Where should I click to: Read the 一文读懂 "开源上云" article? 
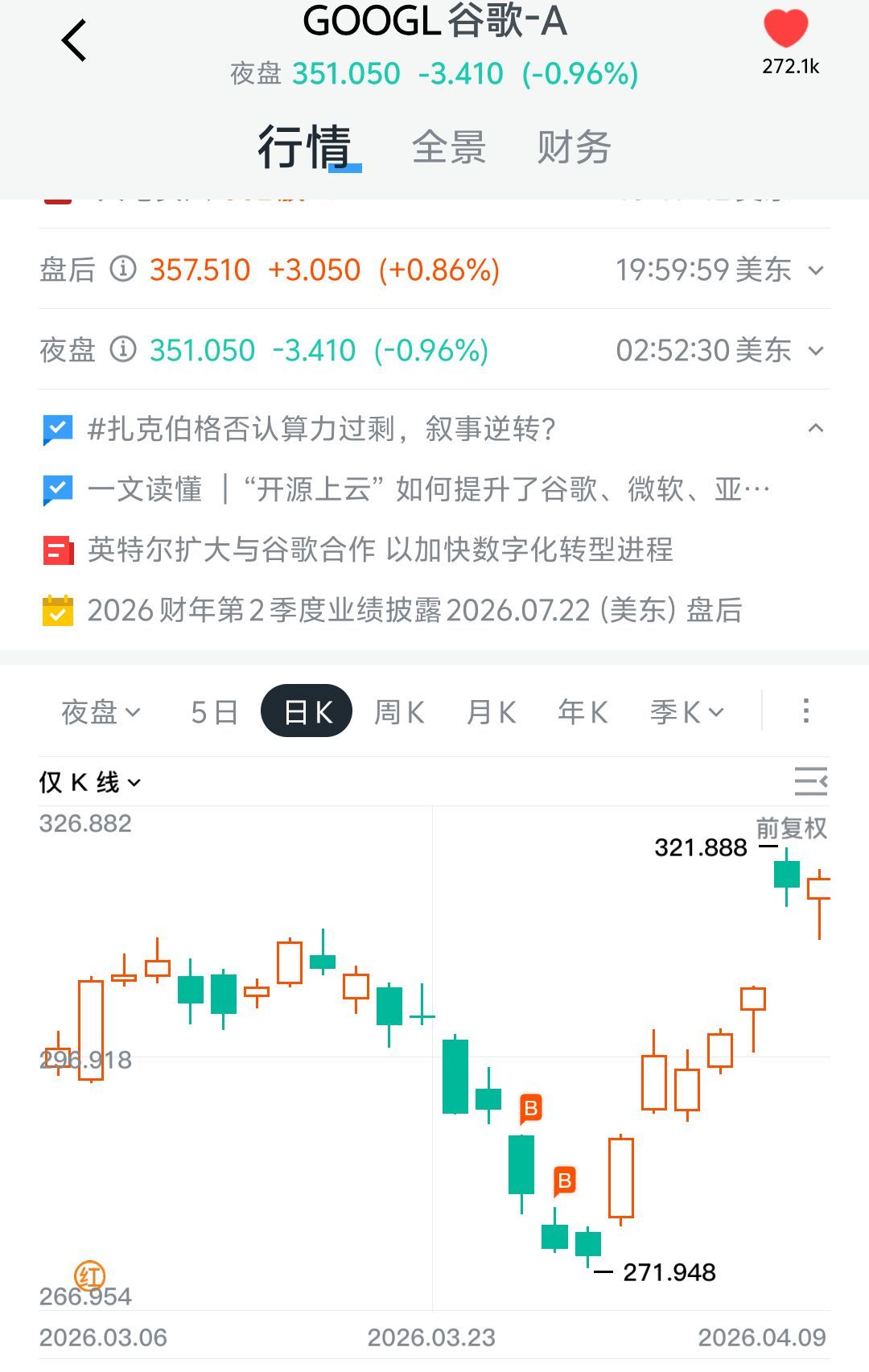[429, 489]
